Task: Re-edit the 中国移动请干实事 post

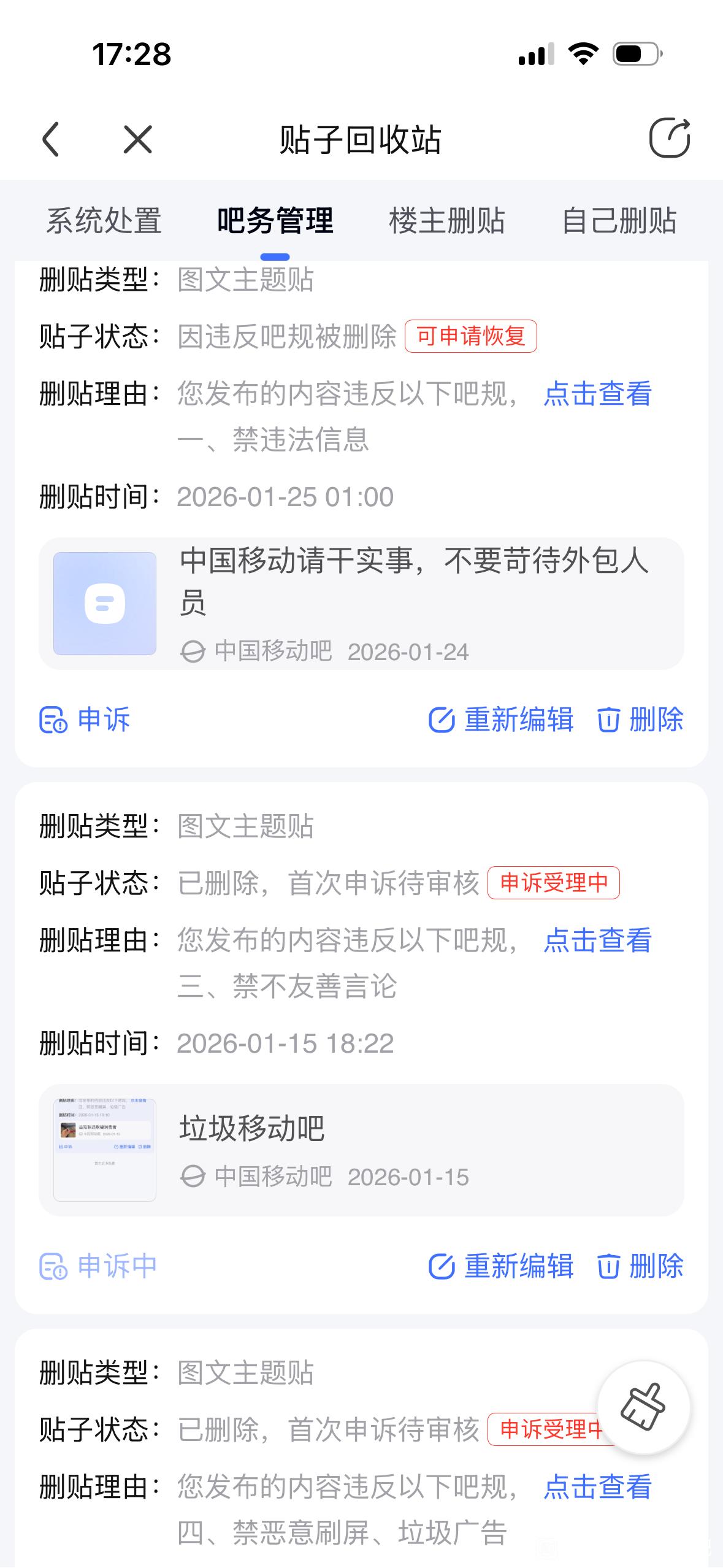Action: point(501,720)
